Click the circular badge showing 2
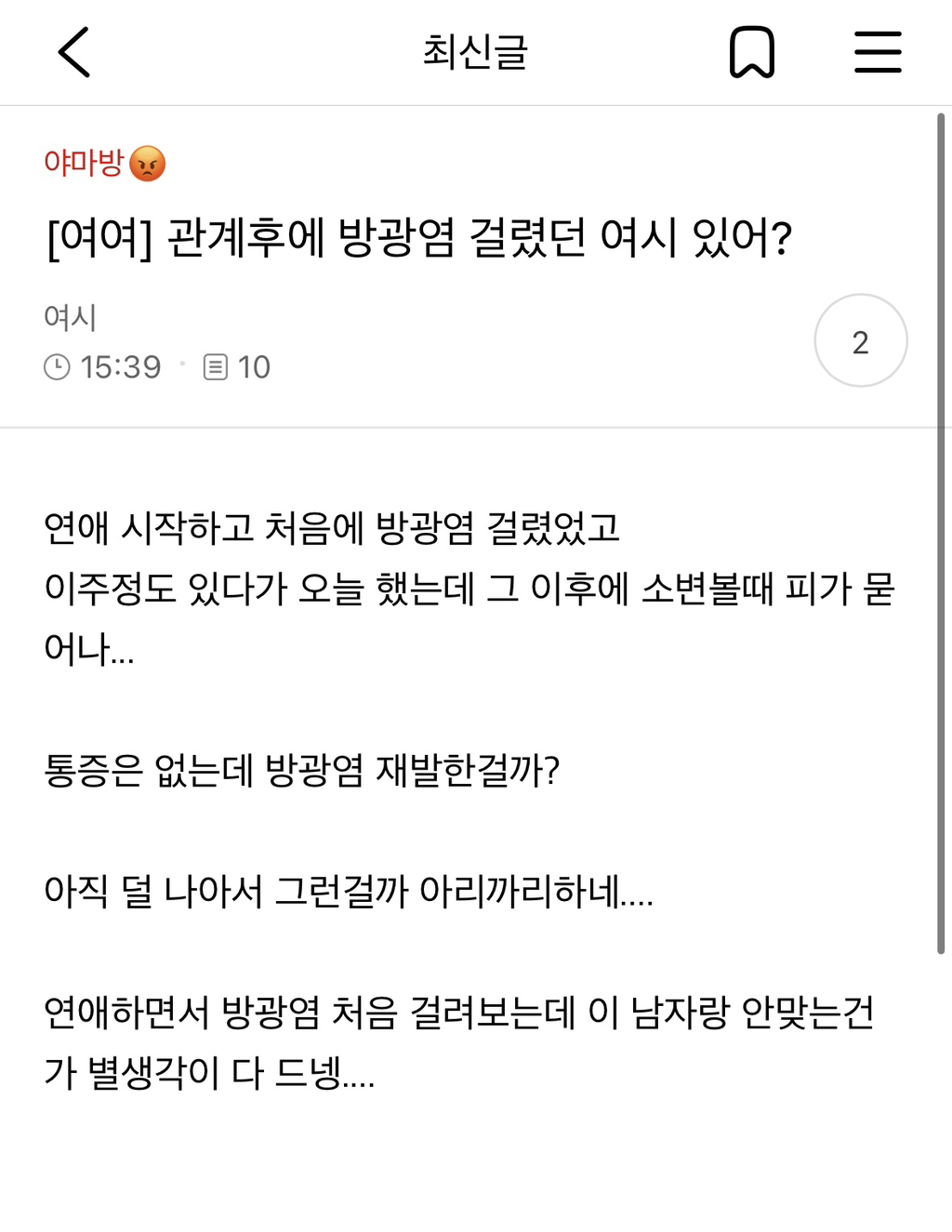The image size is (952, 1232). pyautogui.click(x=860, y=340)
